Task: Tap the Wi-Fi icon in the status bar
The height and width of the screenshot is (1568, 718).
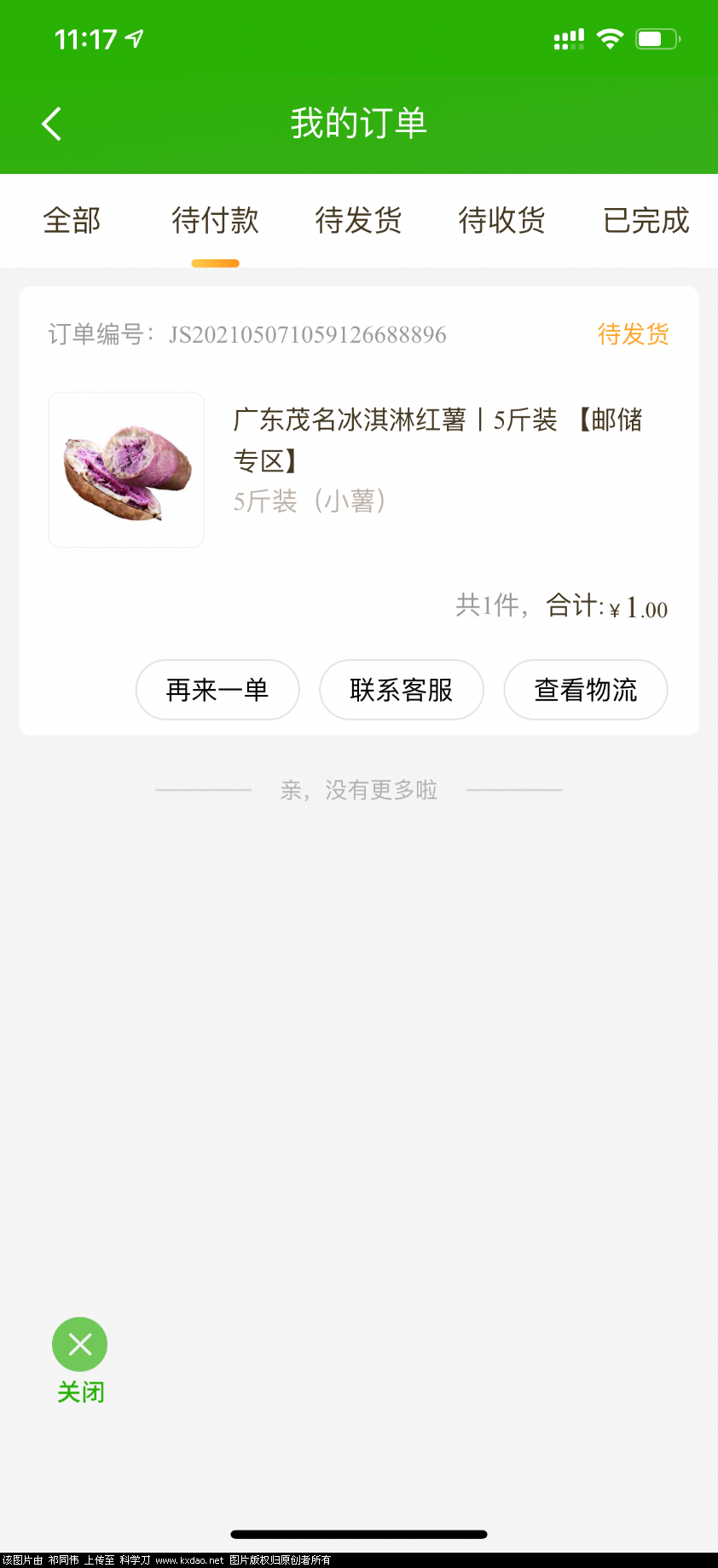Action: point(611,38)
